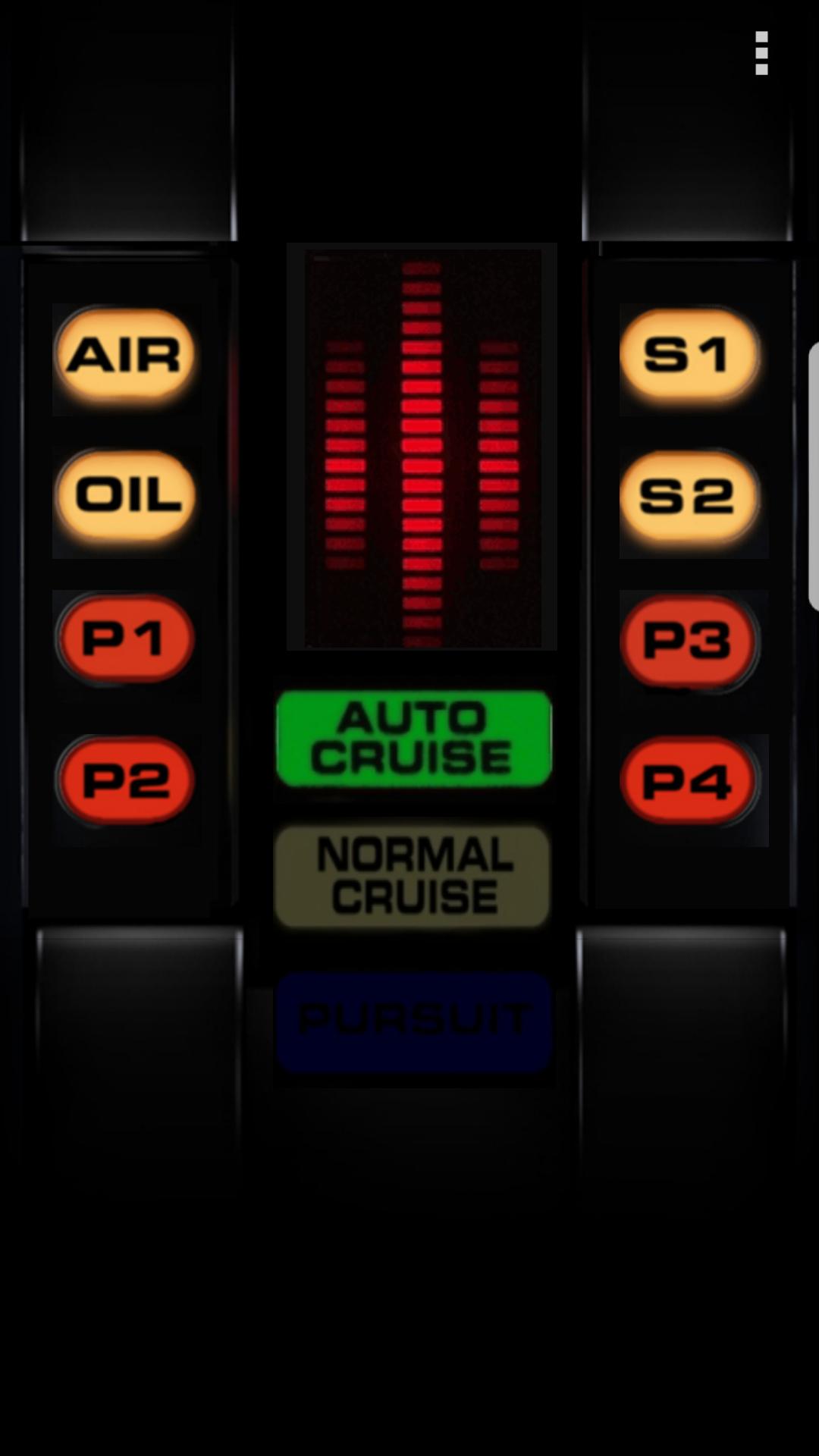Activate the P4 button
The height and width of the screenshot is (1456, 819).
coord(689,781)
